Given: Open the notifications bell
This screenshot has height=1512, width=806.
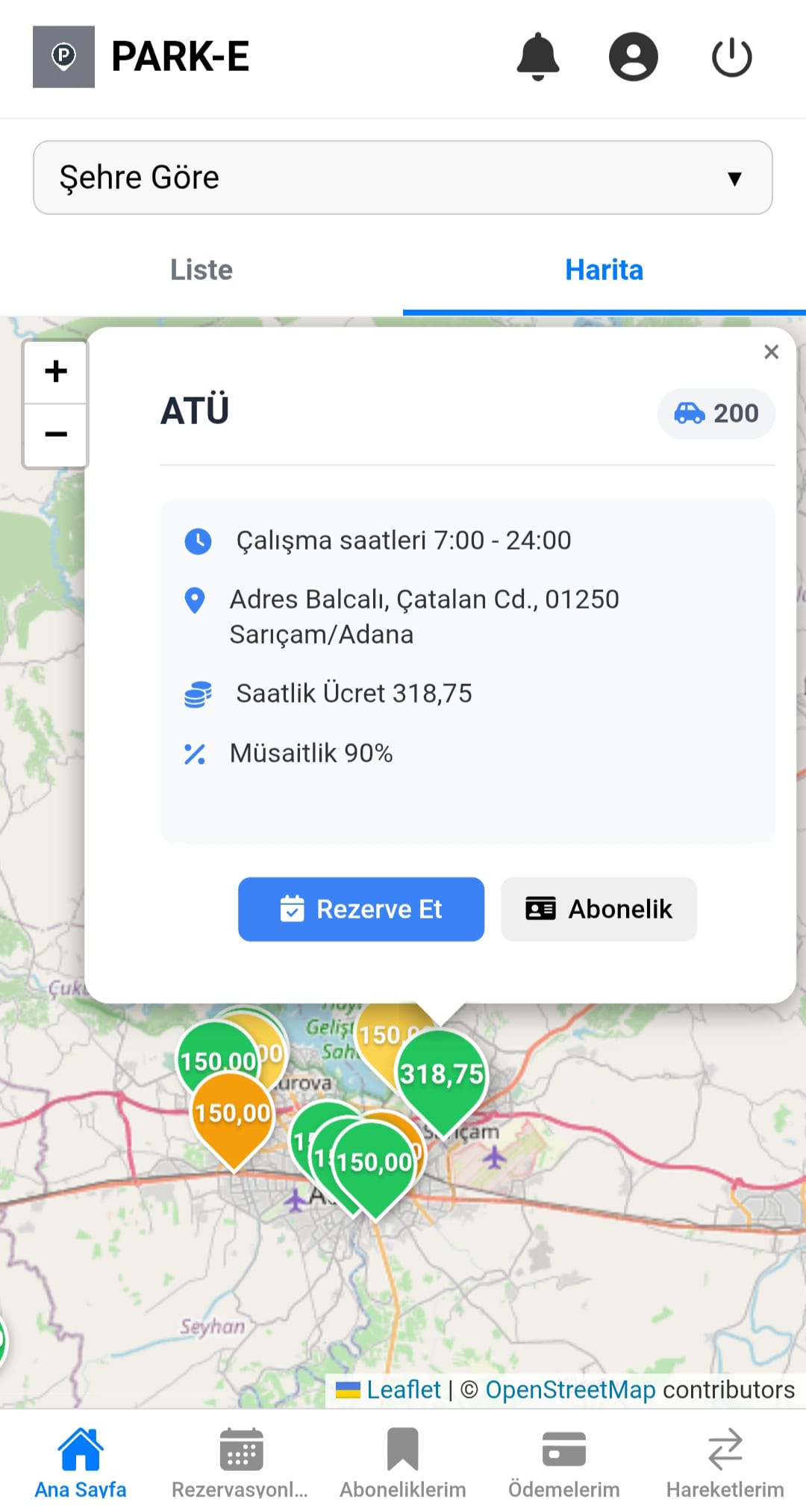Looking at the screenshot, I should 537,57.
